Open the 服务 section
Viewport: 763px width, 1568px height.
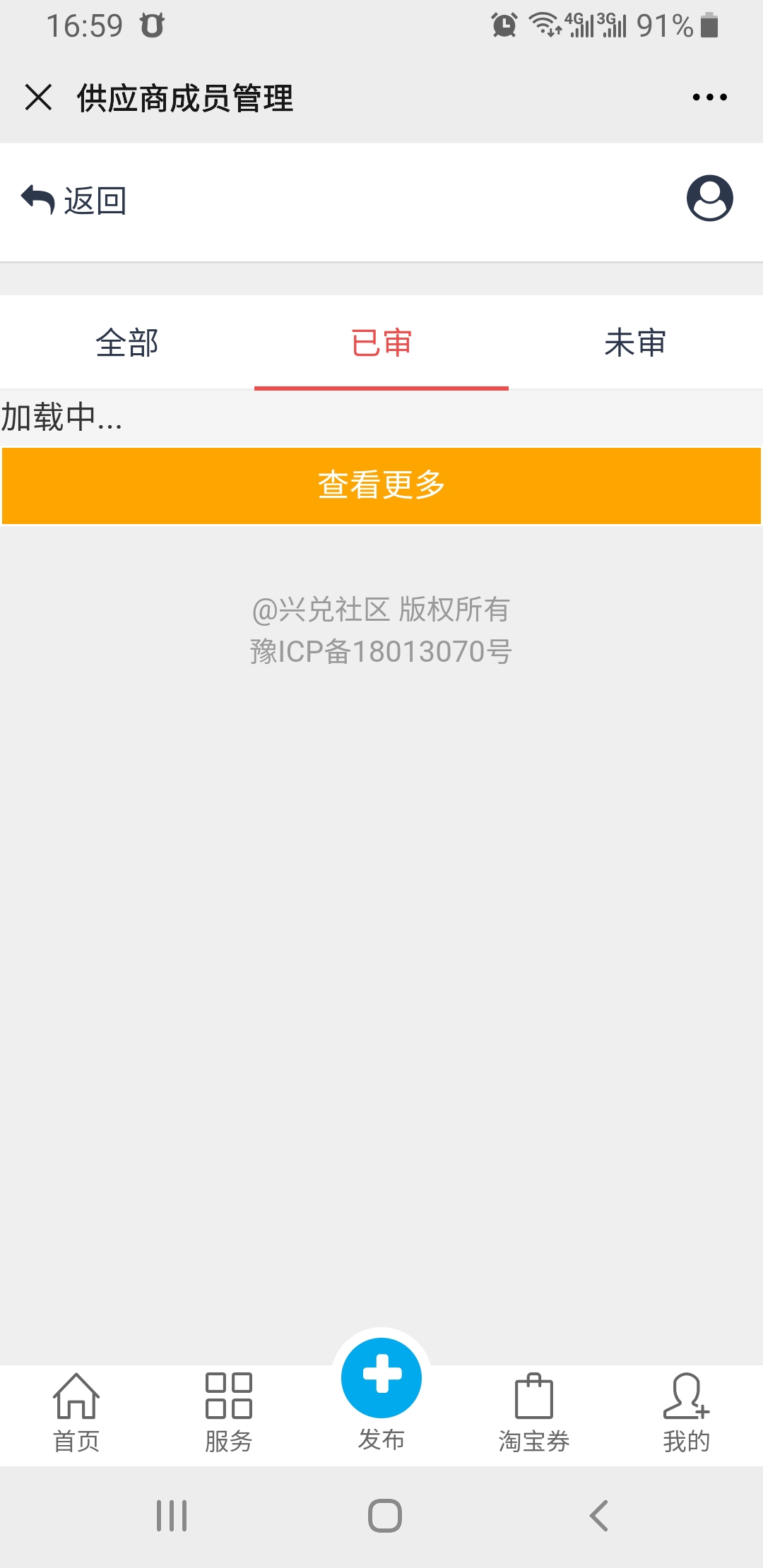tap(228, 1413)
